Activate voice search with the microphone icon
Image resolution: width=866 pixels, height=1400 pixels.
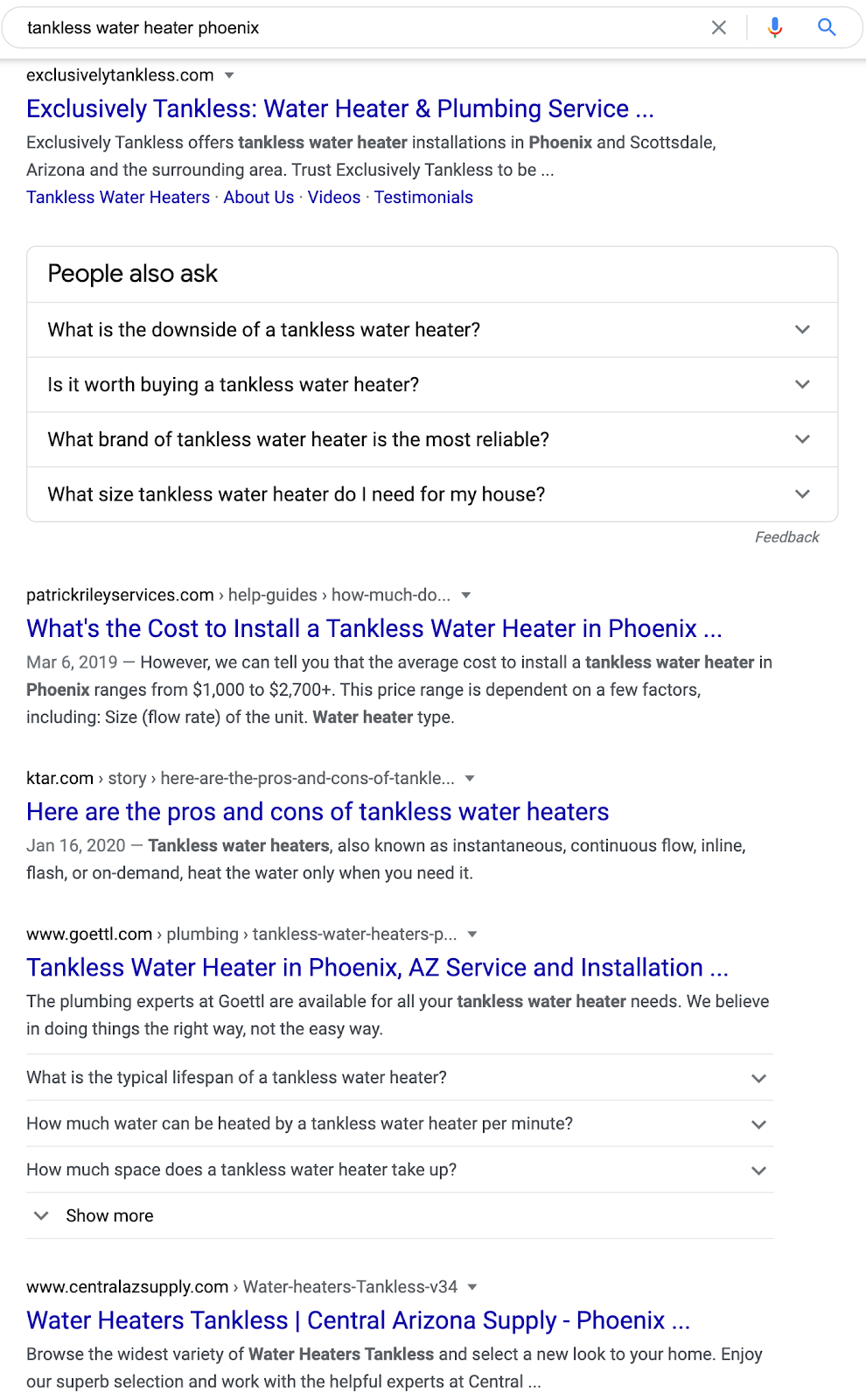[x=773, y=27]
